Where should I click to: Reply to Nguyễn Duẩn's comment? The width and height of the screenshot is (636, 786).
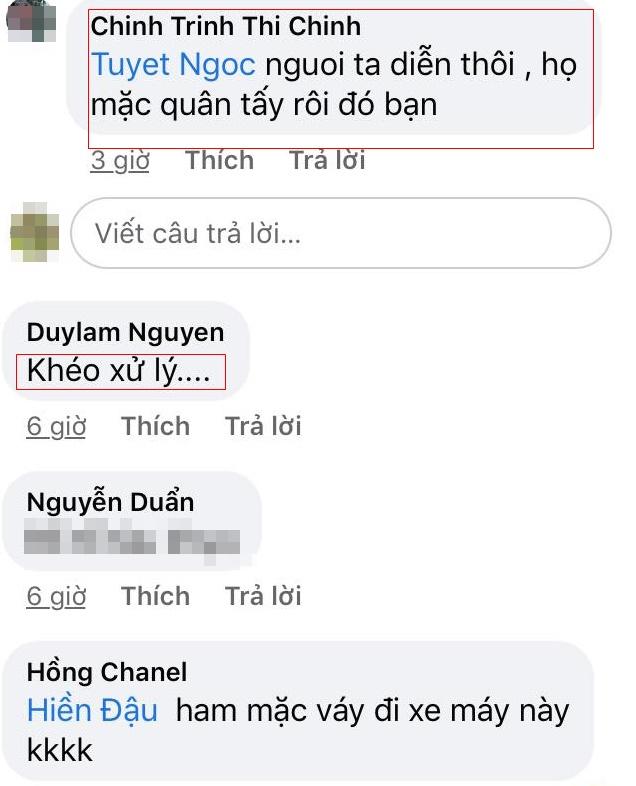262,596
